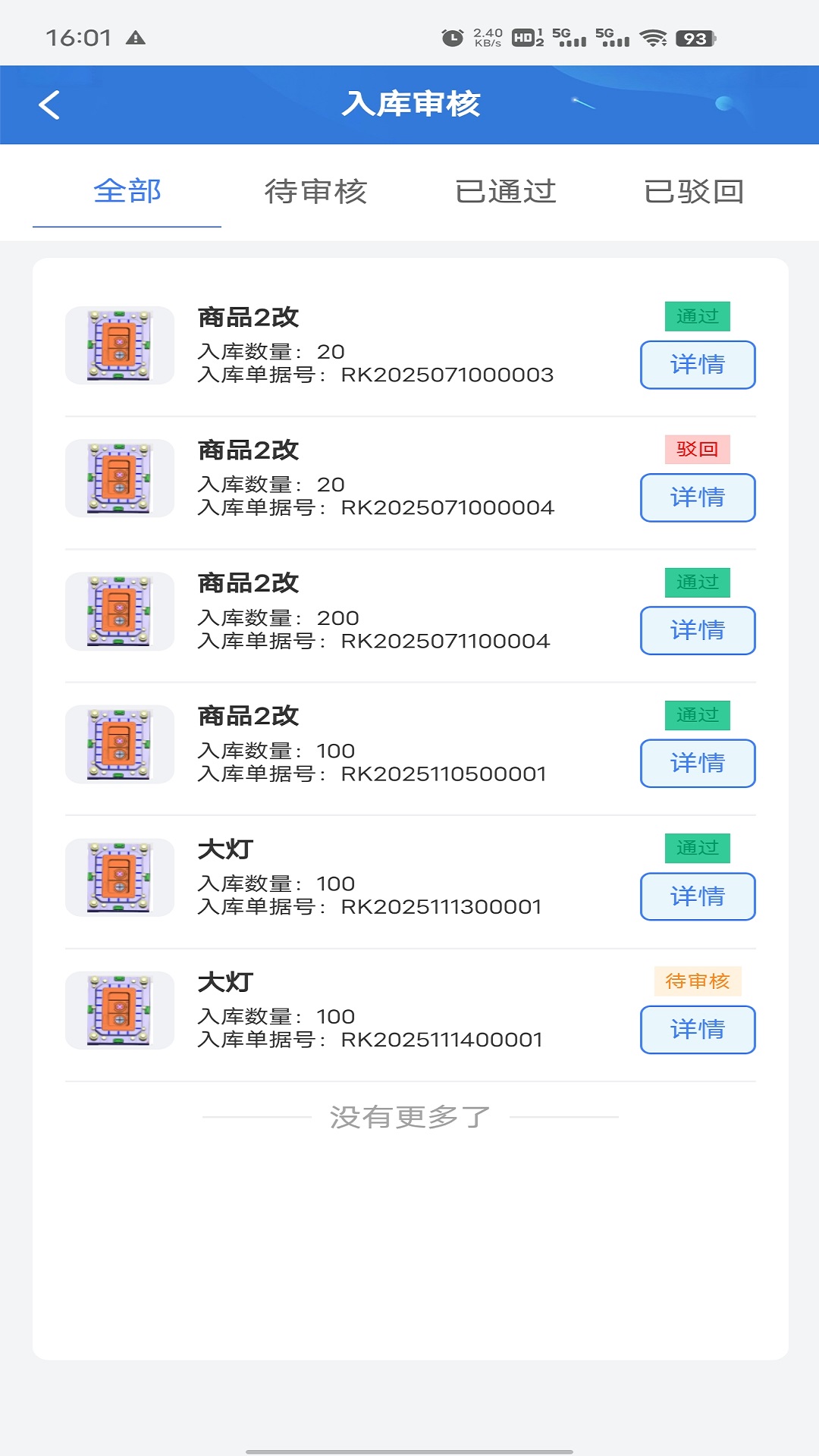Click the 通过 badge on RK2025071000003
819x1456 pixels.
(697, 316)
